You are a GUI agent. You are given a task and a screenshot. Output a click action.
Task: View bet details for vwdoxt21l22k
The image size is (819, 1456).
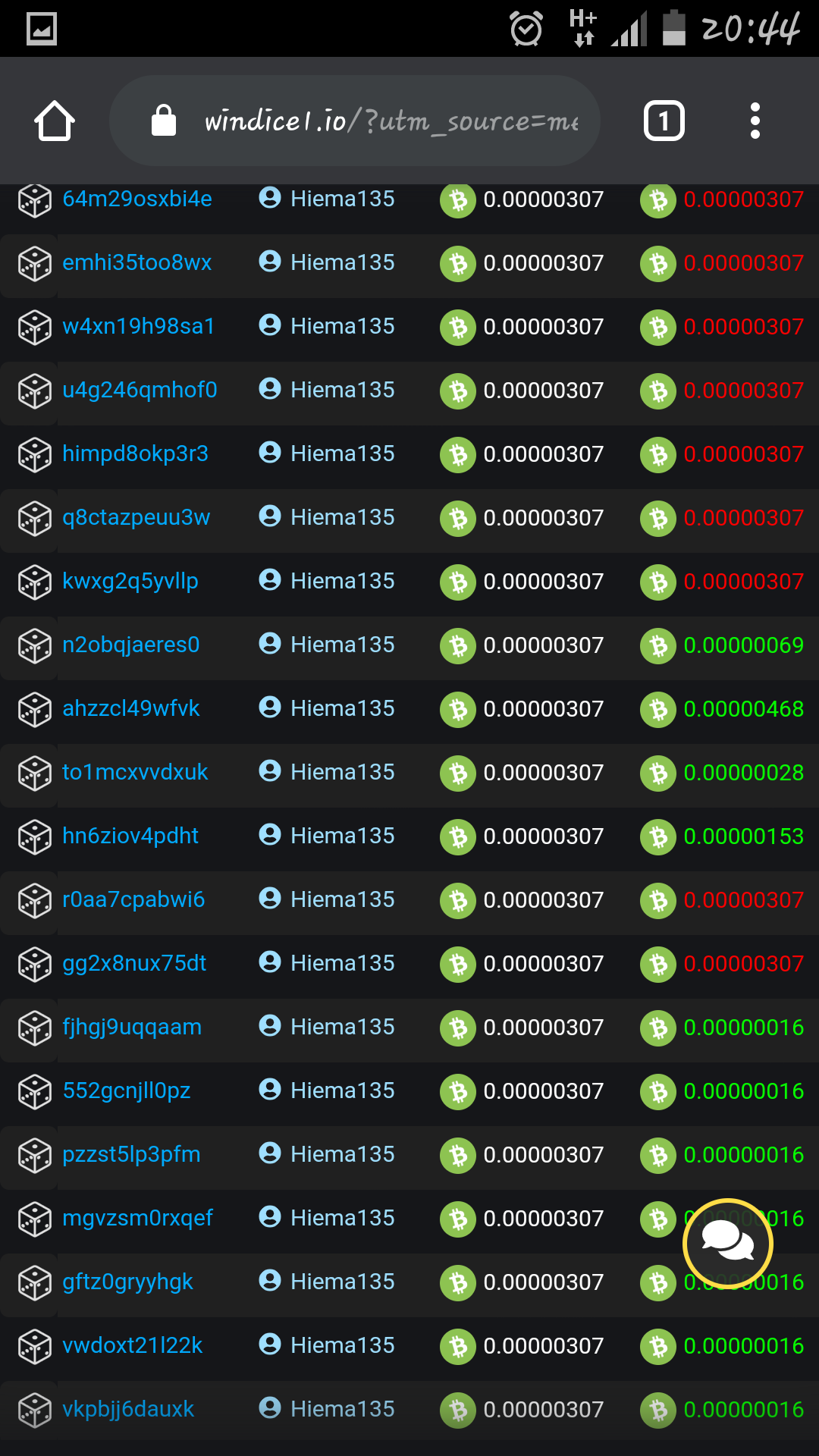132,1346
